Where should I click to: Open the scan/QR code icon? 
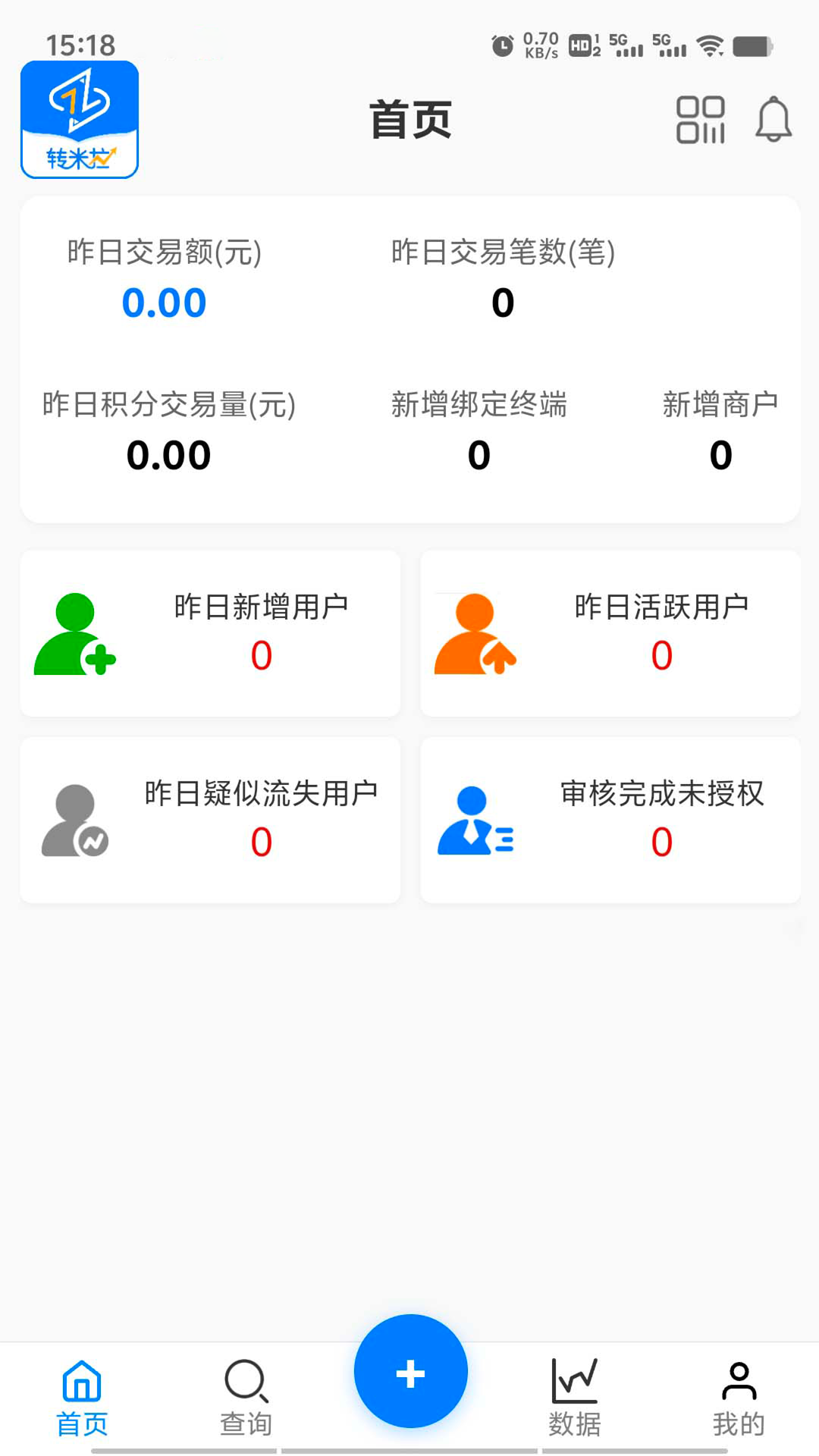[x=699, y=120]
